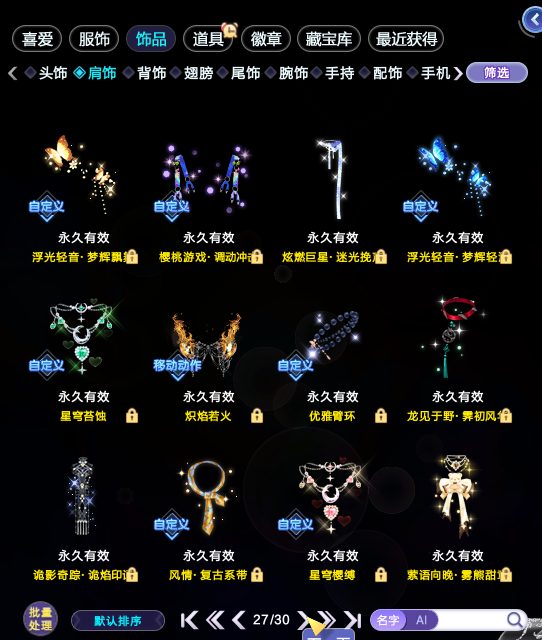Switch to the 喜爱 tab
The width and height of the screenshot is (542, 640).
(37, 39)
